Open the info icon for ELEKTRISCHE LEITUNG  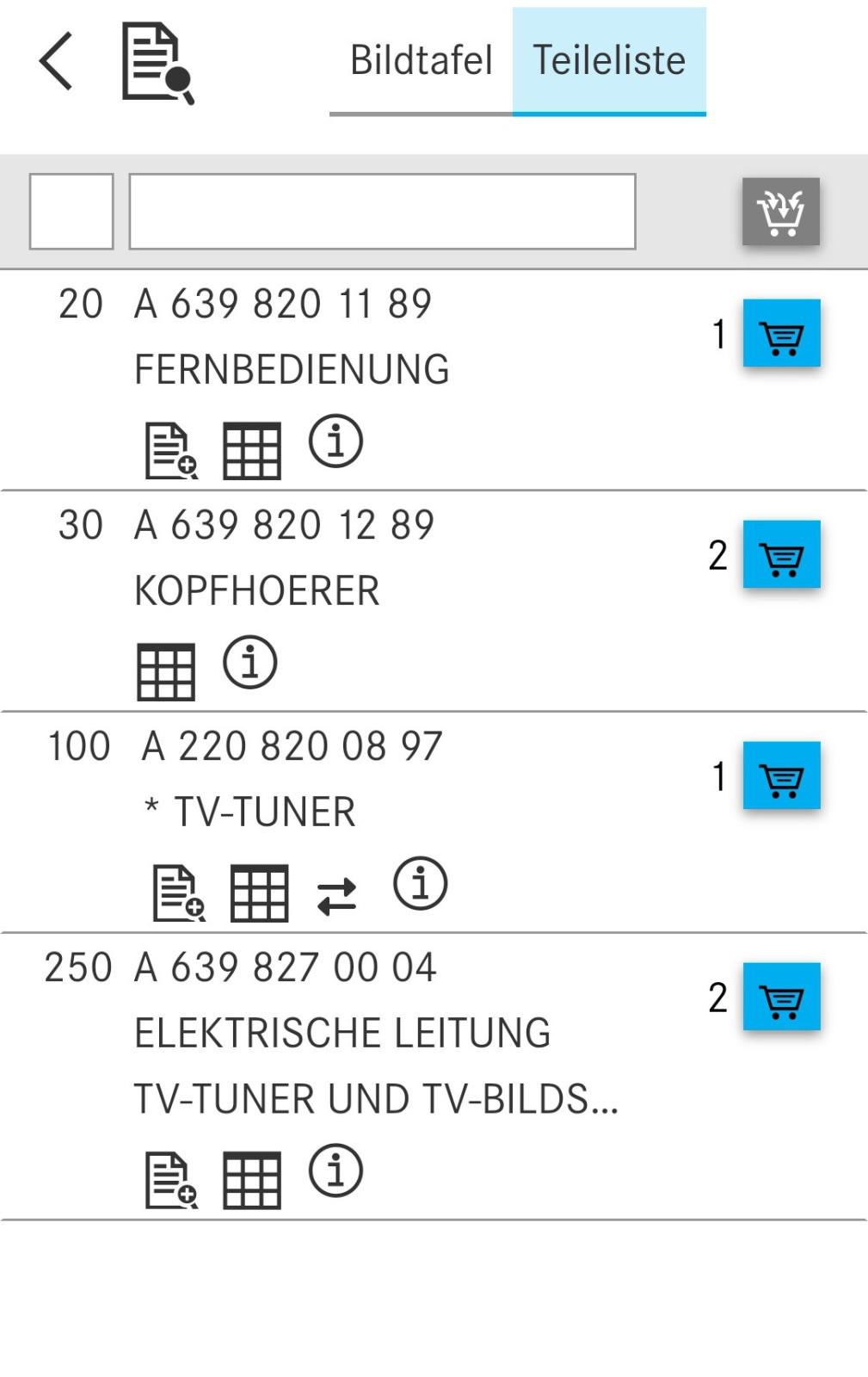pos(335,1170)
